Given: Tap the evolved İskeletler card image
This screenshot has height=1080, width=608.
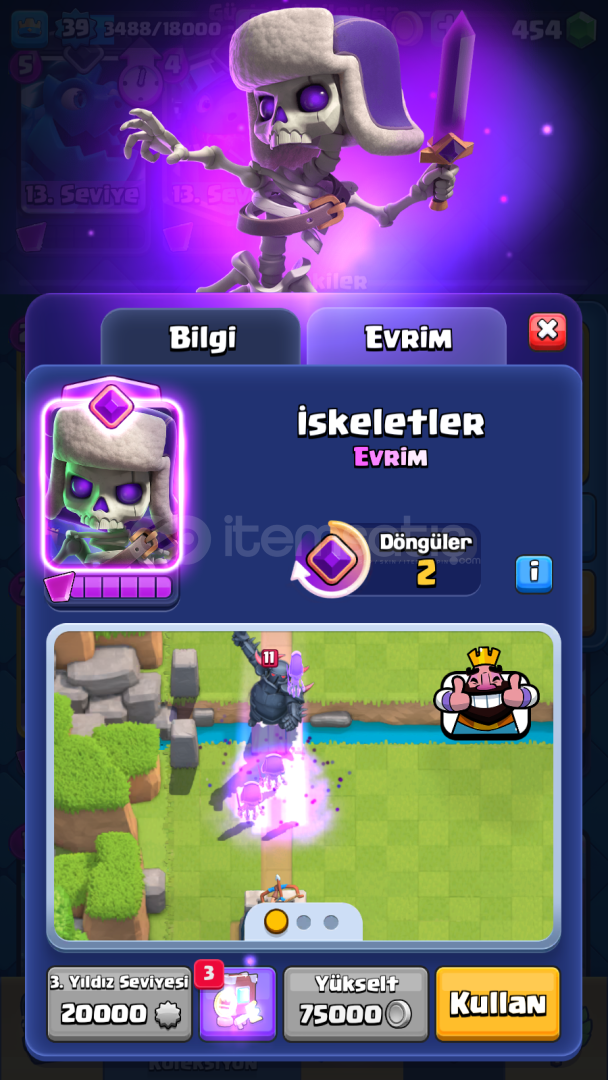Looking at the screenshot, I should 112,482.
